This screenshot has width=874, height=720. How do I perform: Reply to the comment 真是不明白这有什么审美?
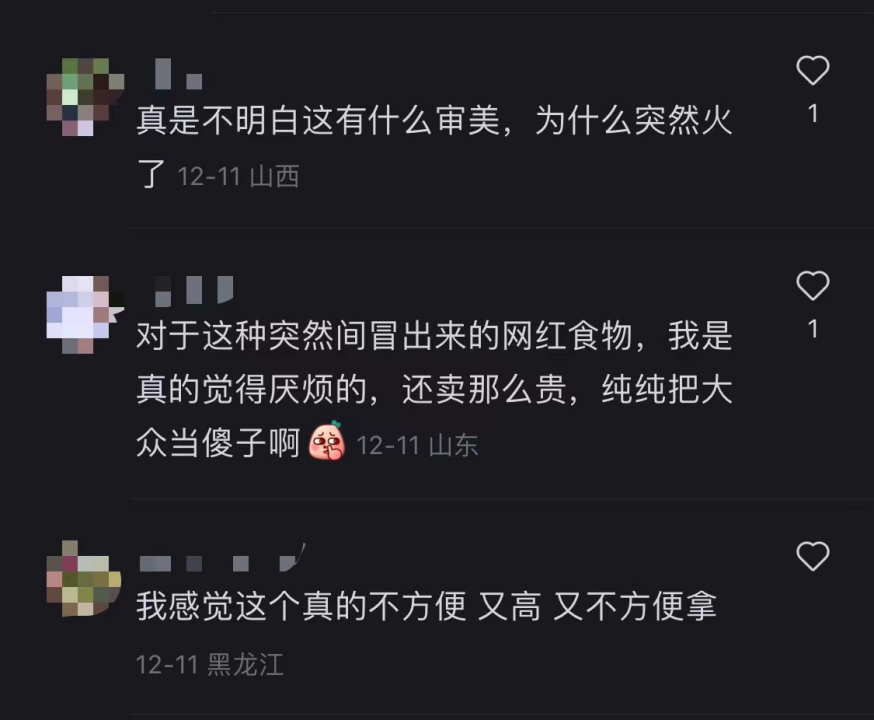pyautogui.click(x=434, y=122)
